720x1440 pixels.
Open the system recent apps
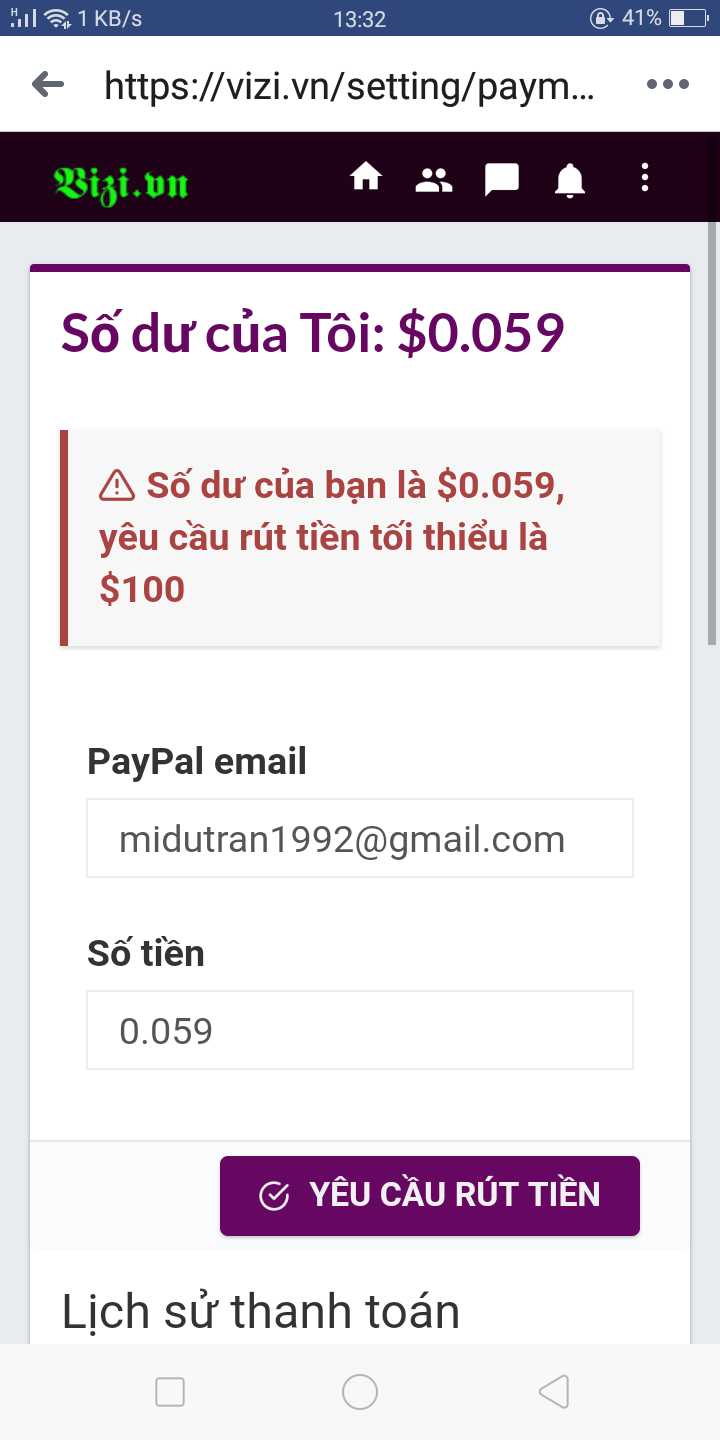point(170,1391)
